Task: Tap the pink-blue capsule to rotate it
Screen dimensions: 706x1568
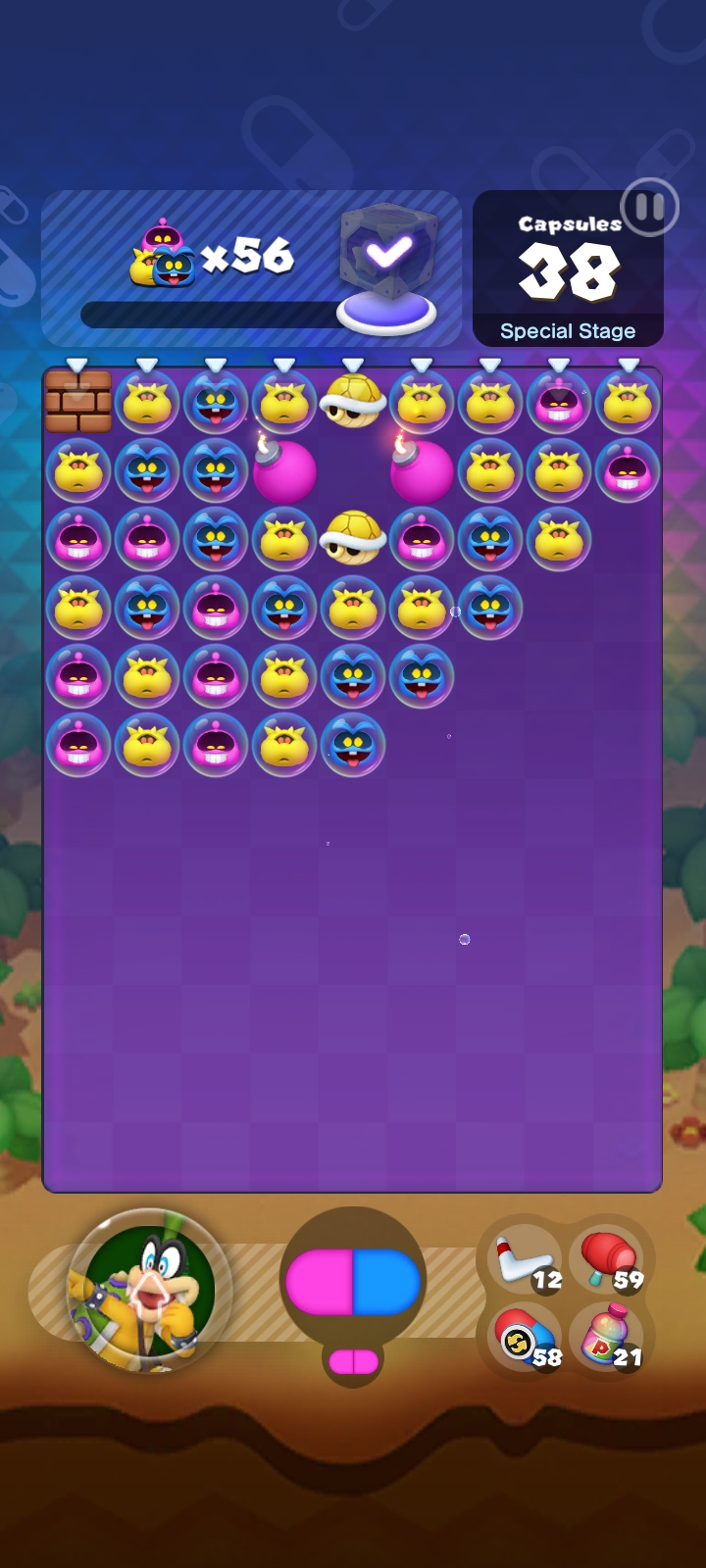Action: coord(353,1281)
